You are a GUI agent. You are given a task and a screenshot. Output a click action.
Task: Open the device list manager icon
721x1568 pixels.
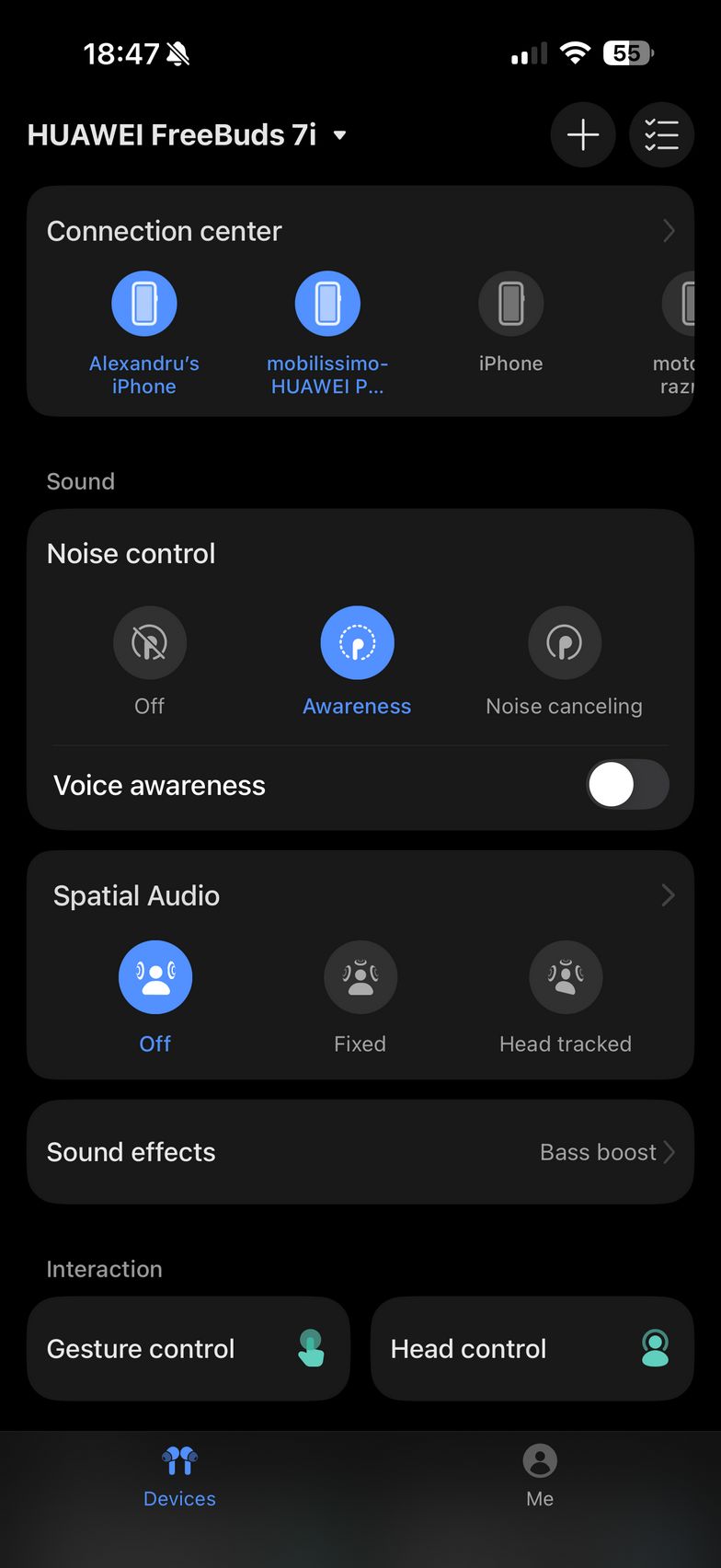click(x=661, y=135)
